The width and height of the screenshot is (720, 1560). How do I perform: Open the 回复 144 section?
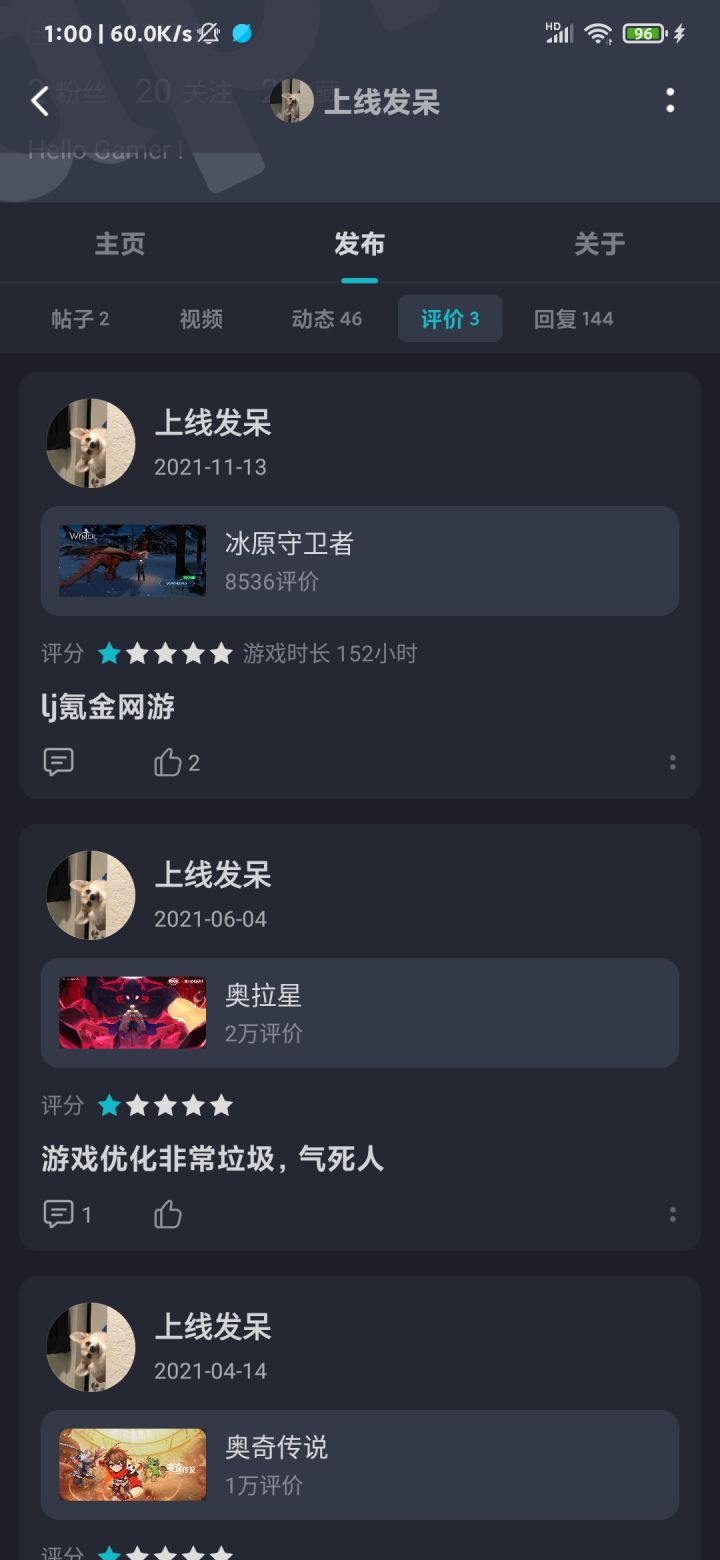(574, 318)
